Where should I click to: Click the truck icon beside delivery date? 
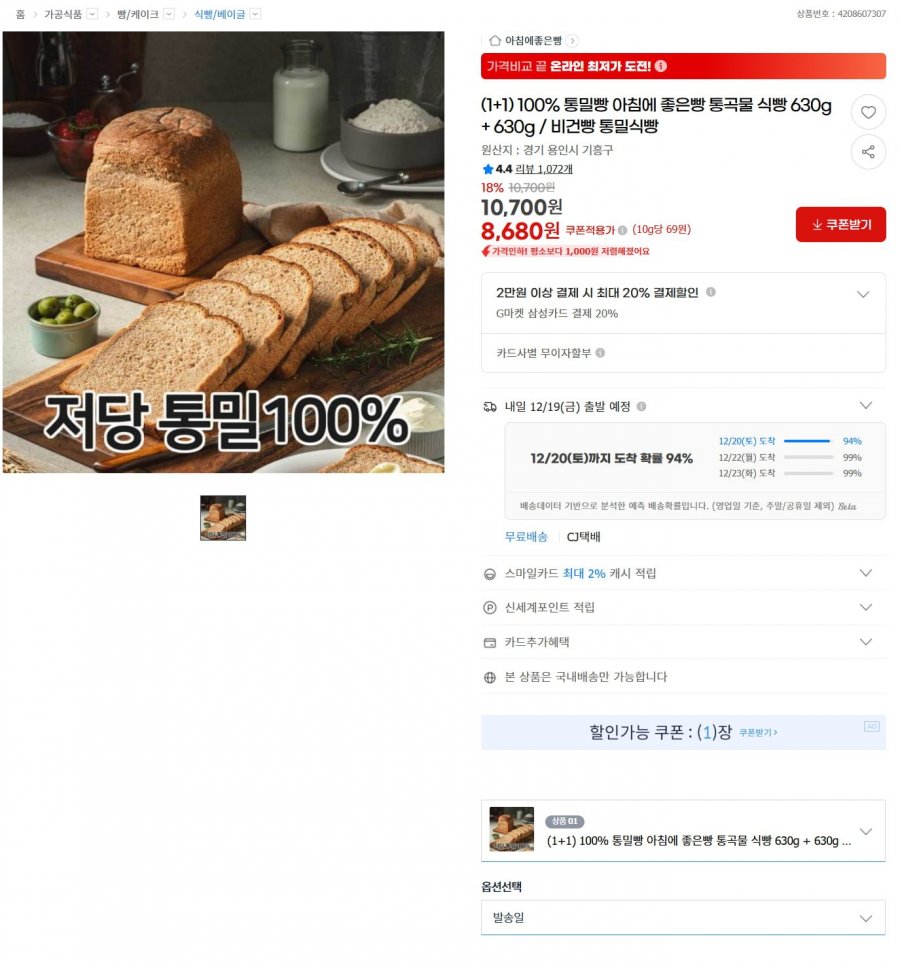tap(488, 406)
